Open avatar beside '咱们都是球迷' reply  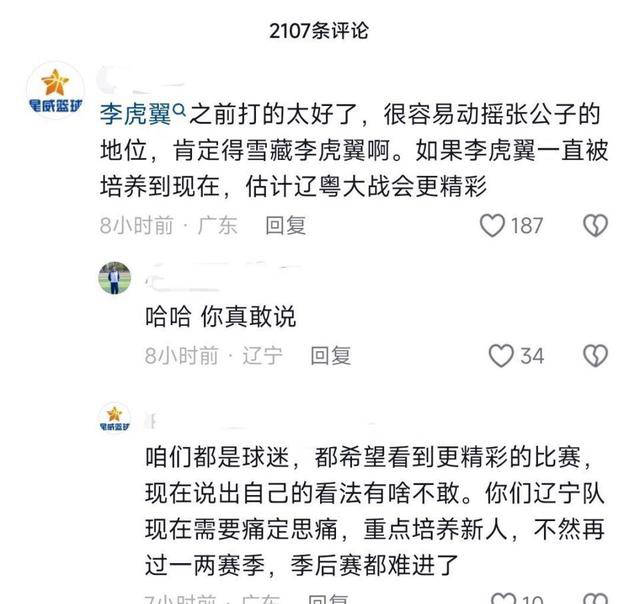click(114, 417)
